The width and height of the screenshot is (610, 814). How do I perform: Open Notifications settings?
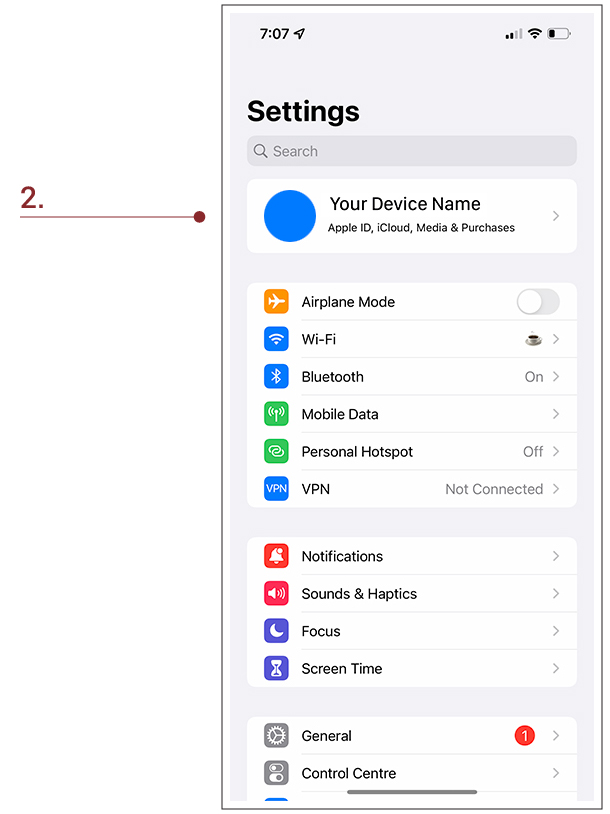pos(412,556)
